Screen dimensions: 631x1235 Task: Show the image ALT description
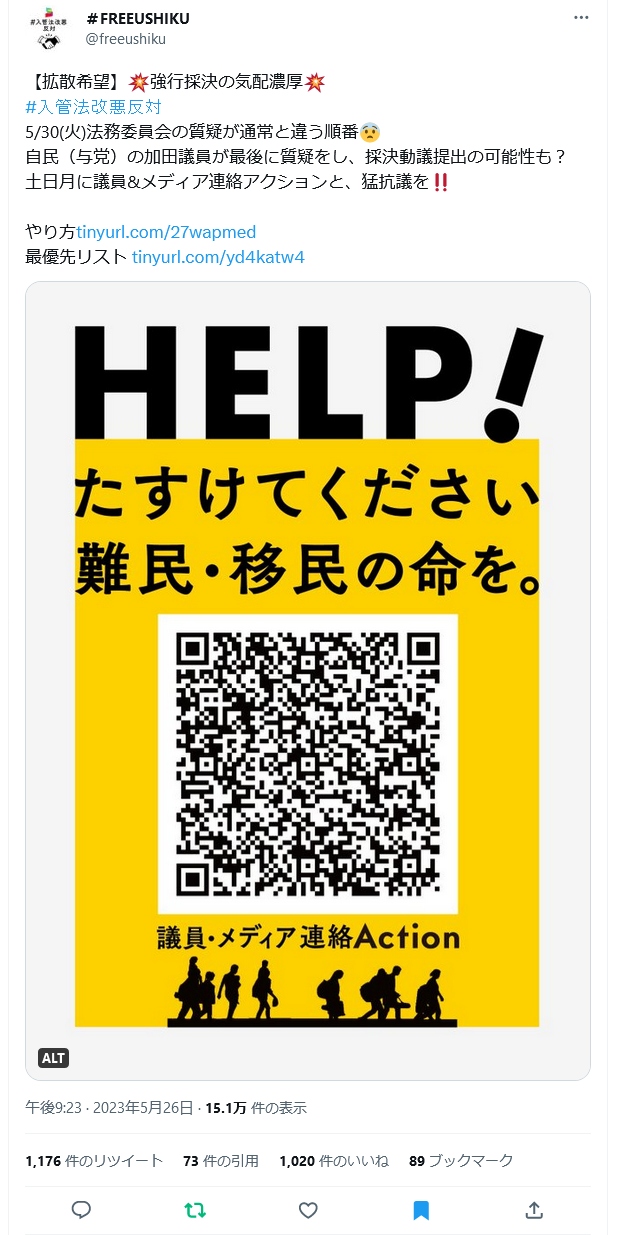pyautogui.click(x=53, y=1058)
